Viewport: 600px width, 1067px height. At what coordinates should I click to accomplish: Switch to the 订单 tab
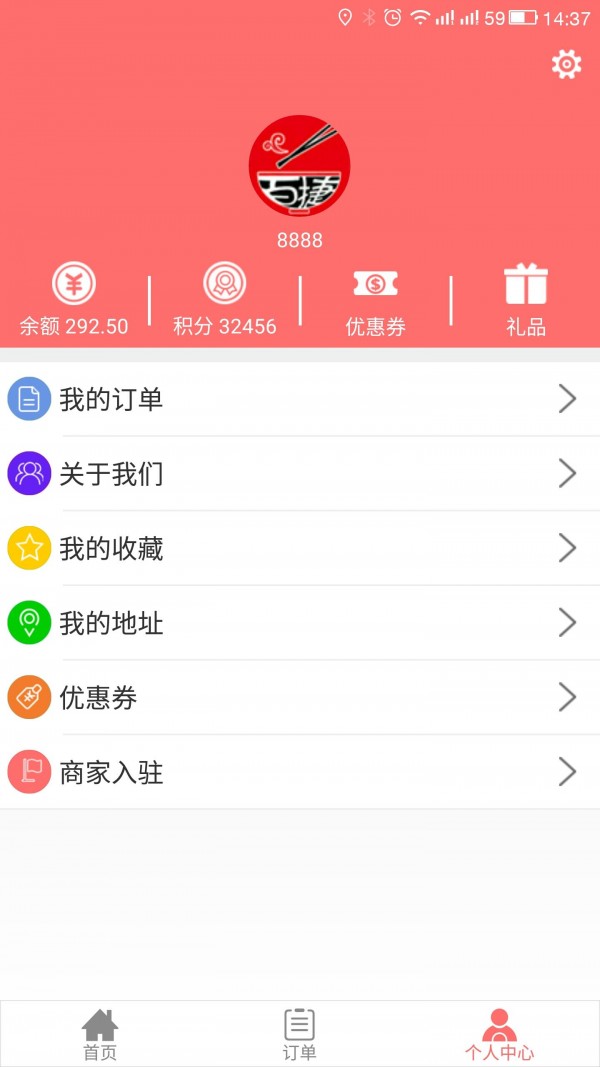point(300,1034)
